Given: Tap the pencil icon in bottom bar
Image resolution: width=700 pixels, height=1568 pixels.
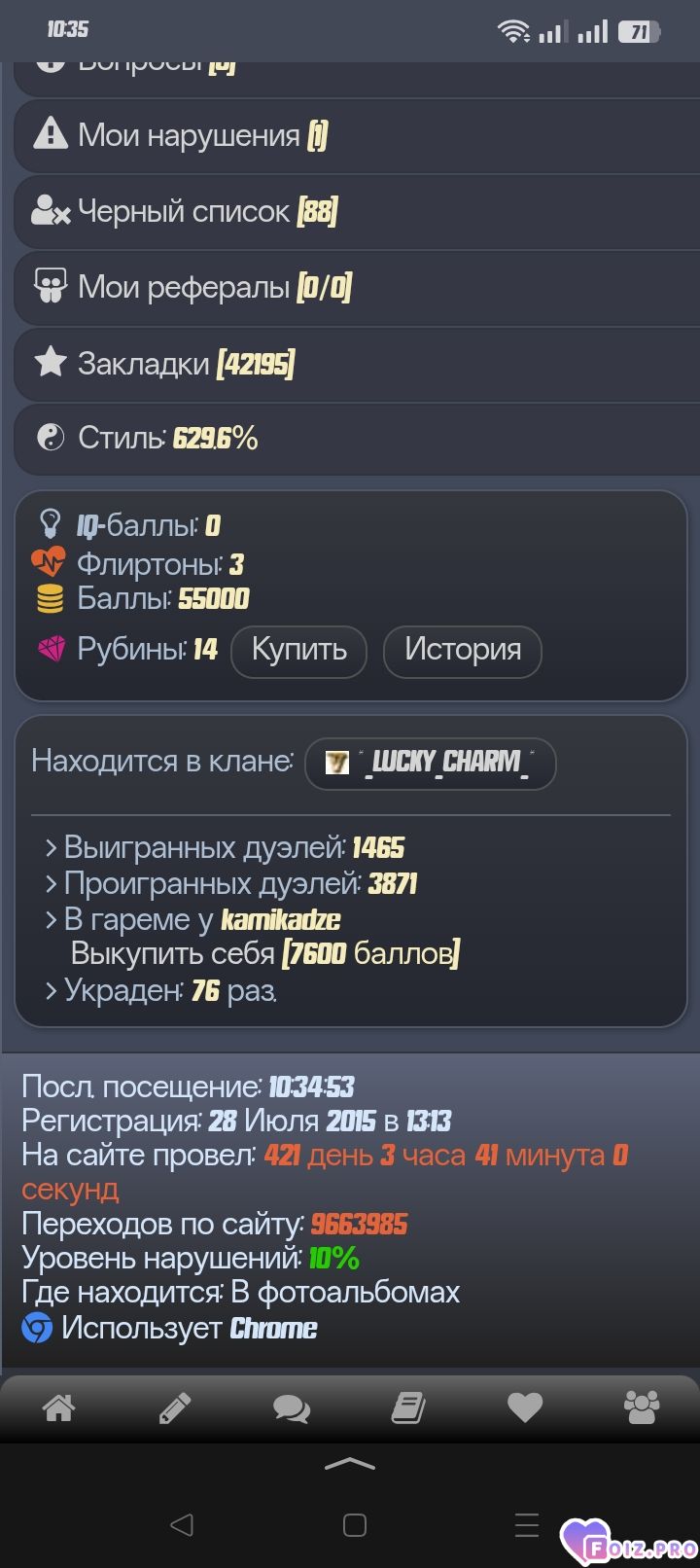Looking at the screenshot, I should pos(175,1407).
